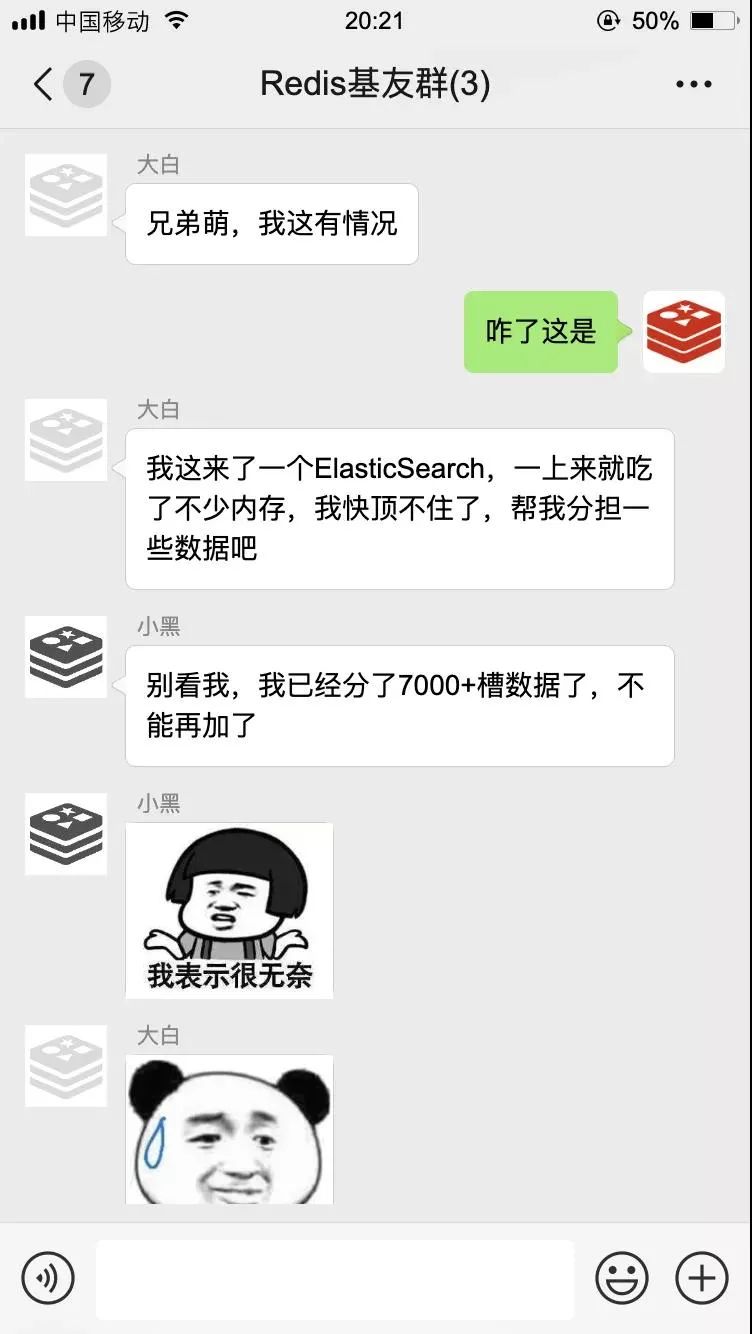The height and width of the screenshot is (1334, 752).
Task: View the 我表示很无奈 sticker from 小黑
Action: point(229,910)
